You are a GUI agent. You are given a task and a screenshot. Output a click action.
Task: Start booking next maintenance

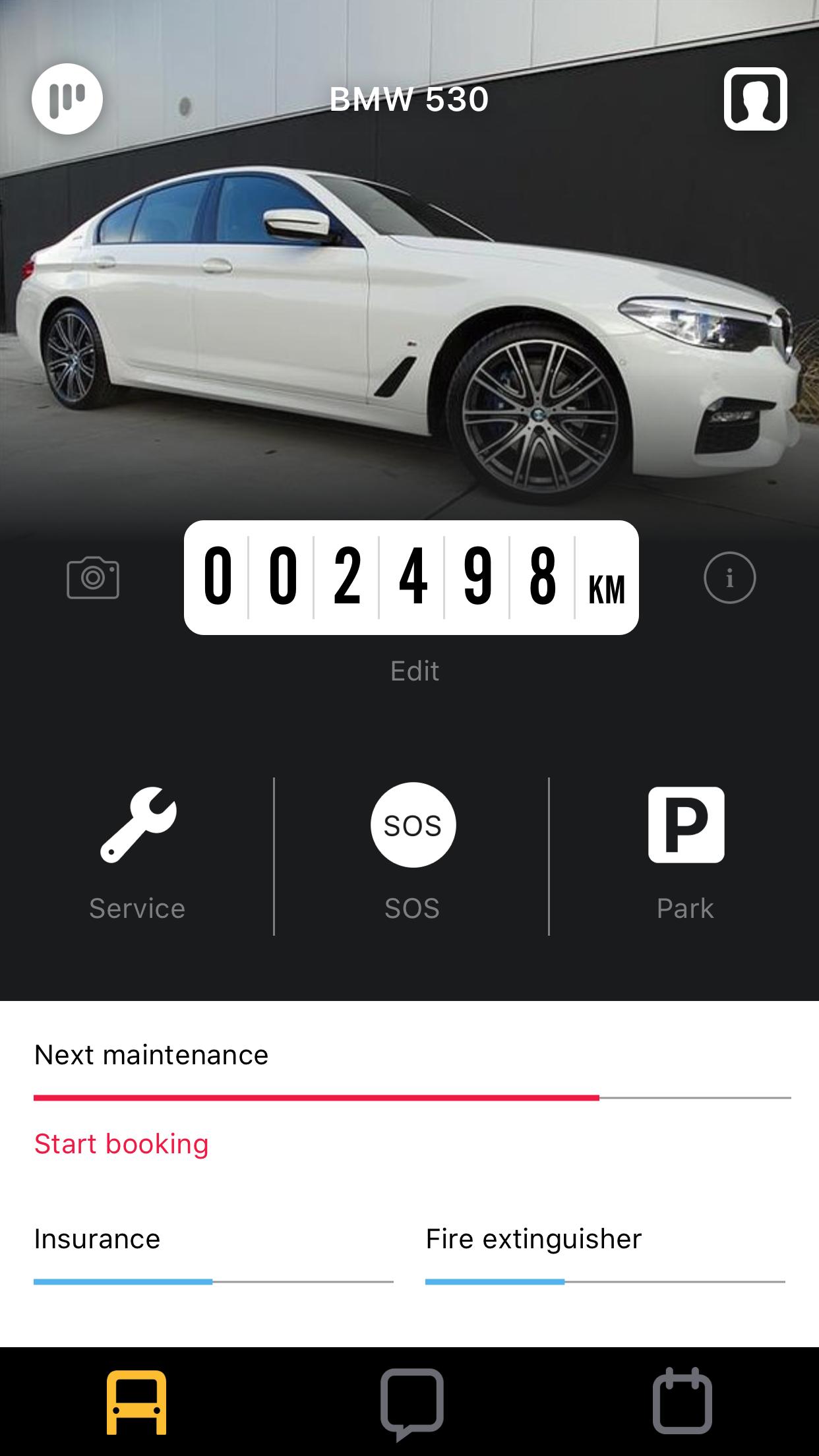coord(121,1144)
